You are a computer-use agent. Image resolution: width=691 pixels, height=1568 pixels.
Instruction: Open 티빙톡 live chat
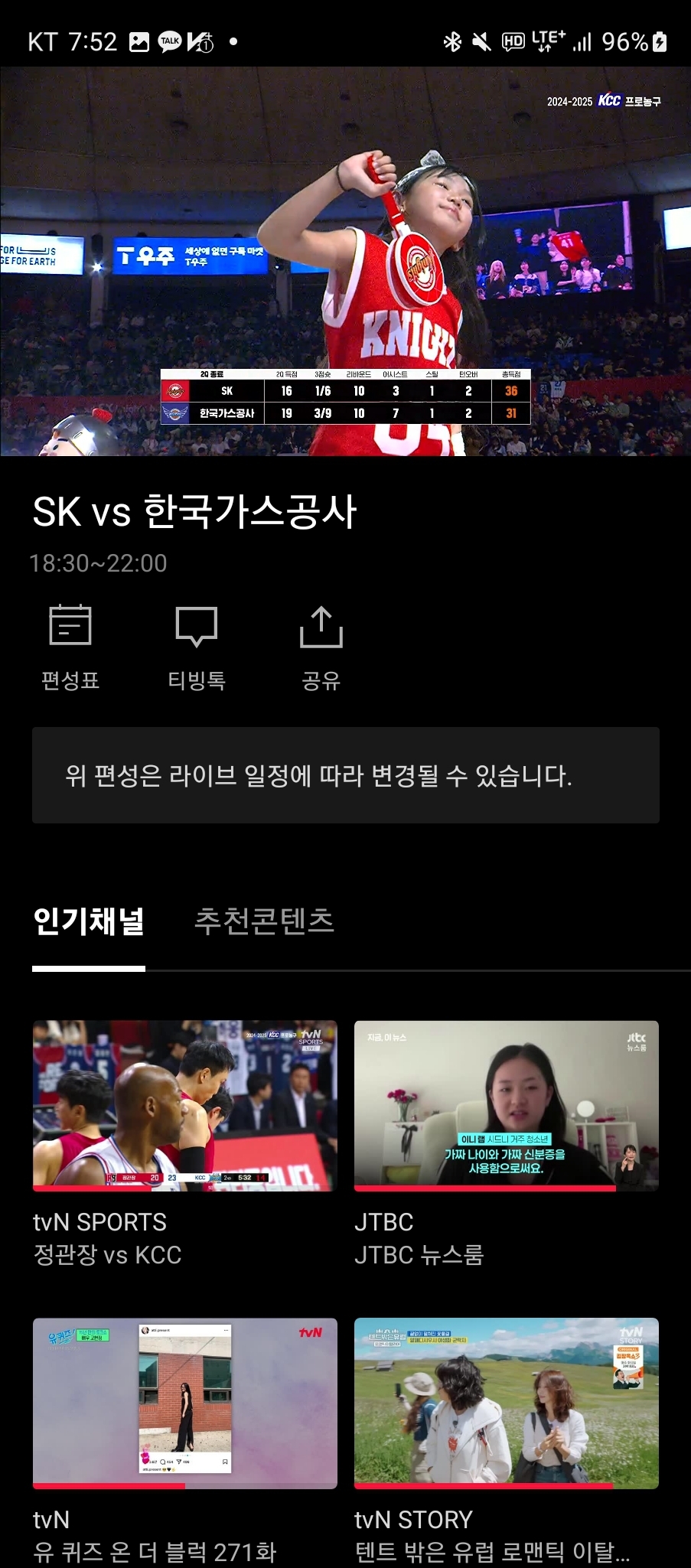point(197,646)
